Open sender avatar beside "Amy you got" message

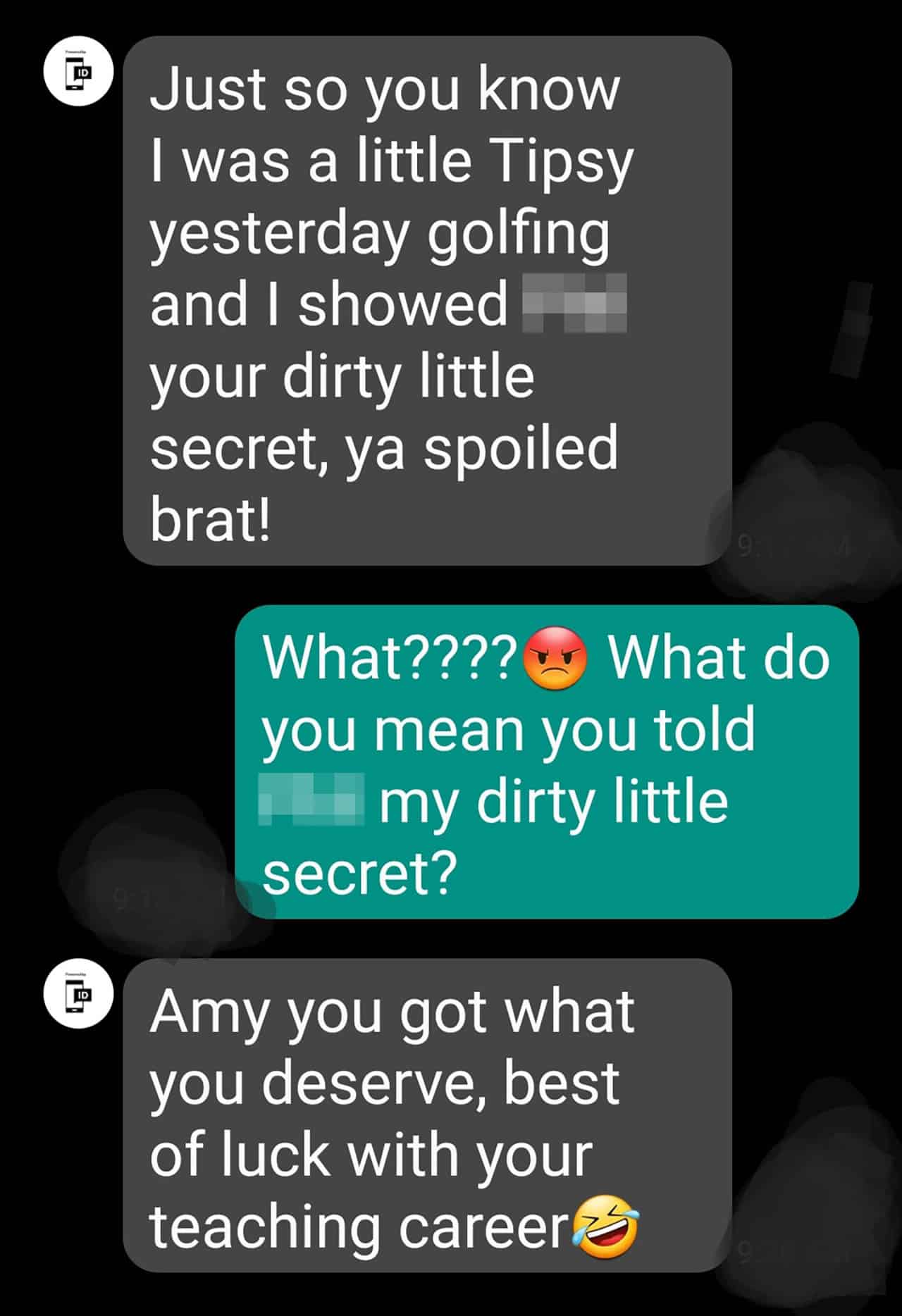[78, 994]
